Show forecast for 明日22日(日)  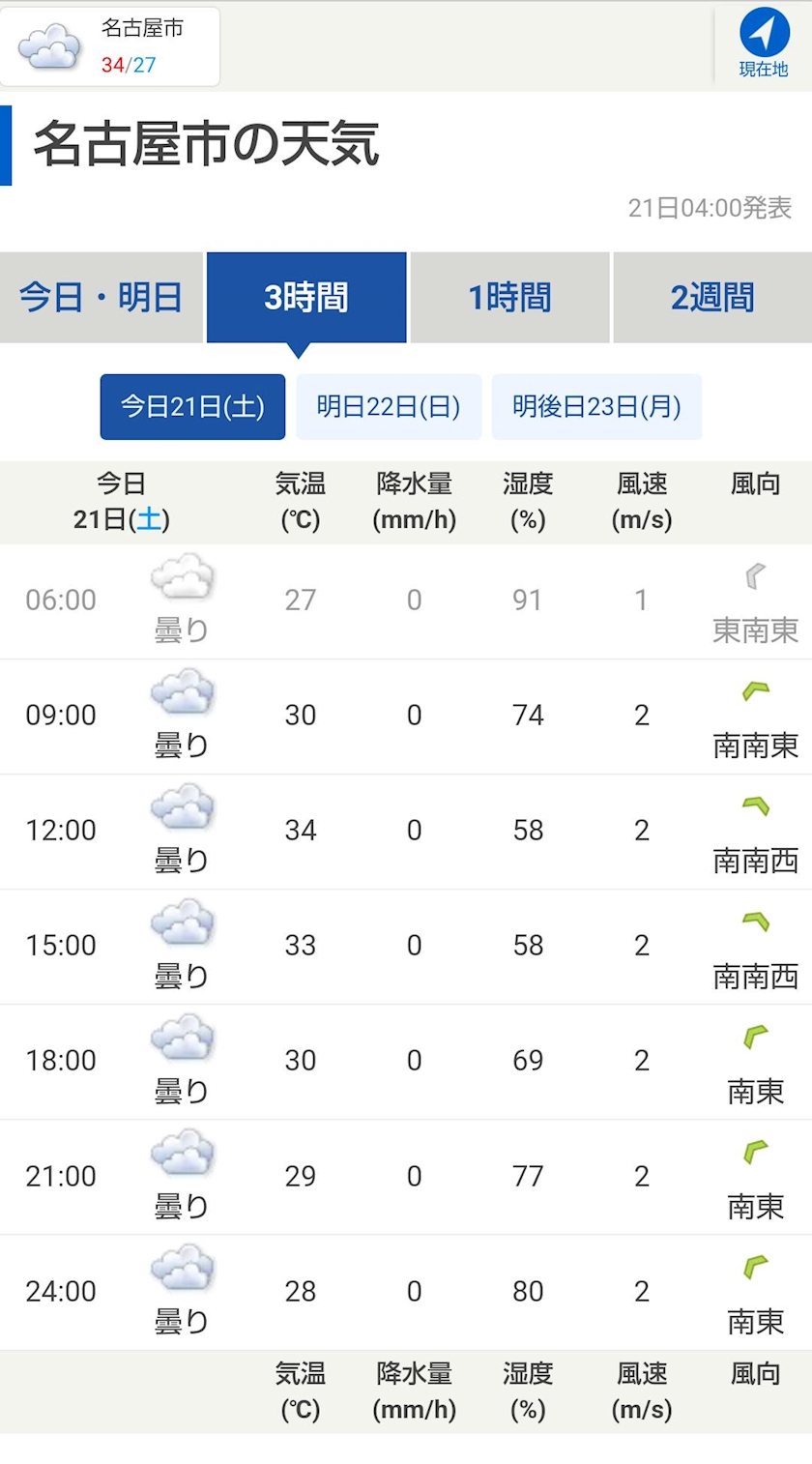pos(389,407)
